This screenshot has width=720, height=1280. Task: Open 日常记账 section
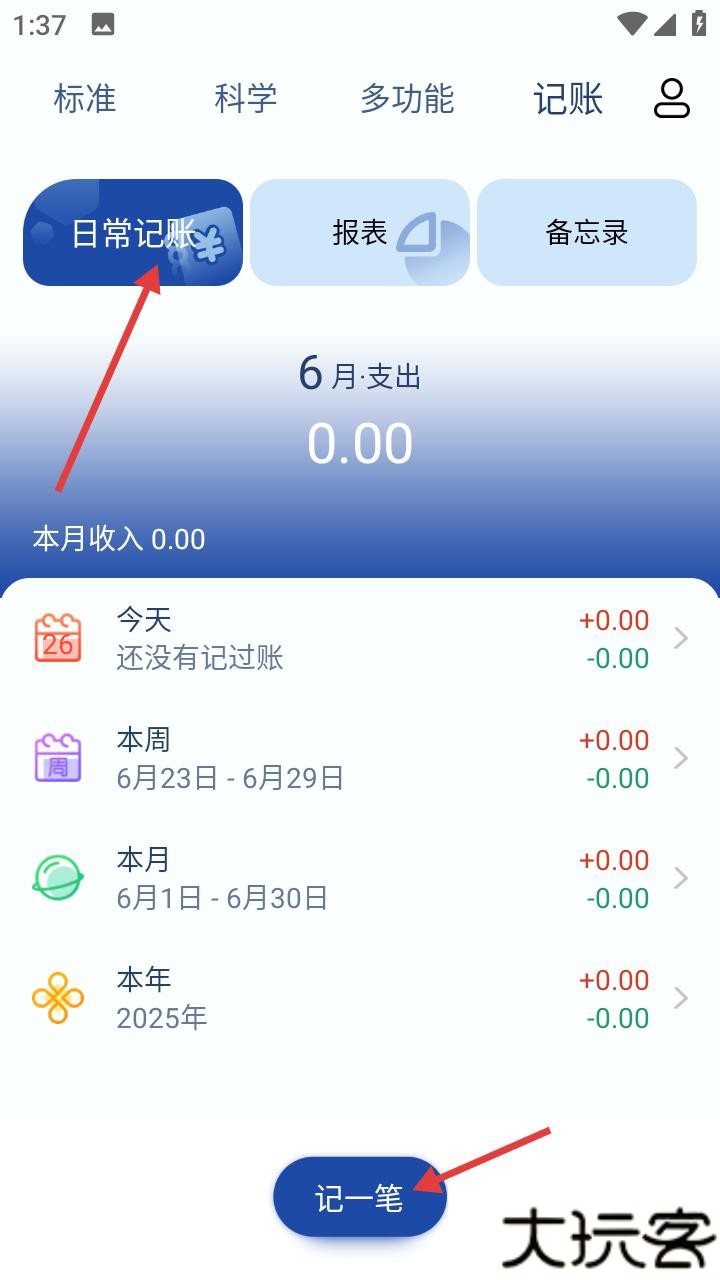click(x=133, y=233)
